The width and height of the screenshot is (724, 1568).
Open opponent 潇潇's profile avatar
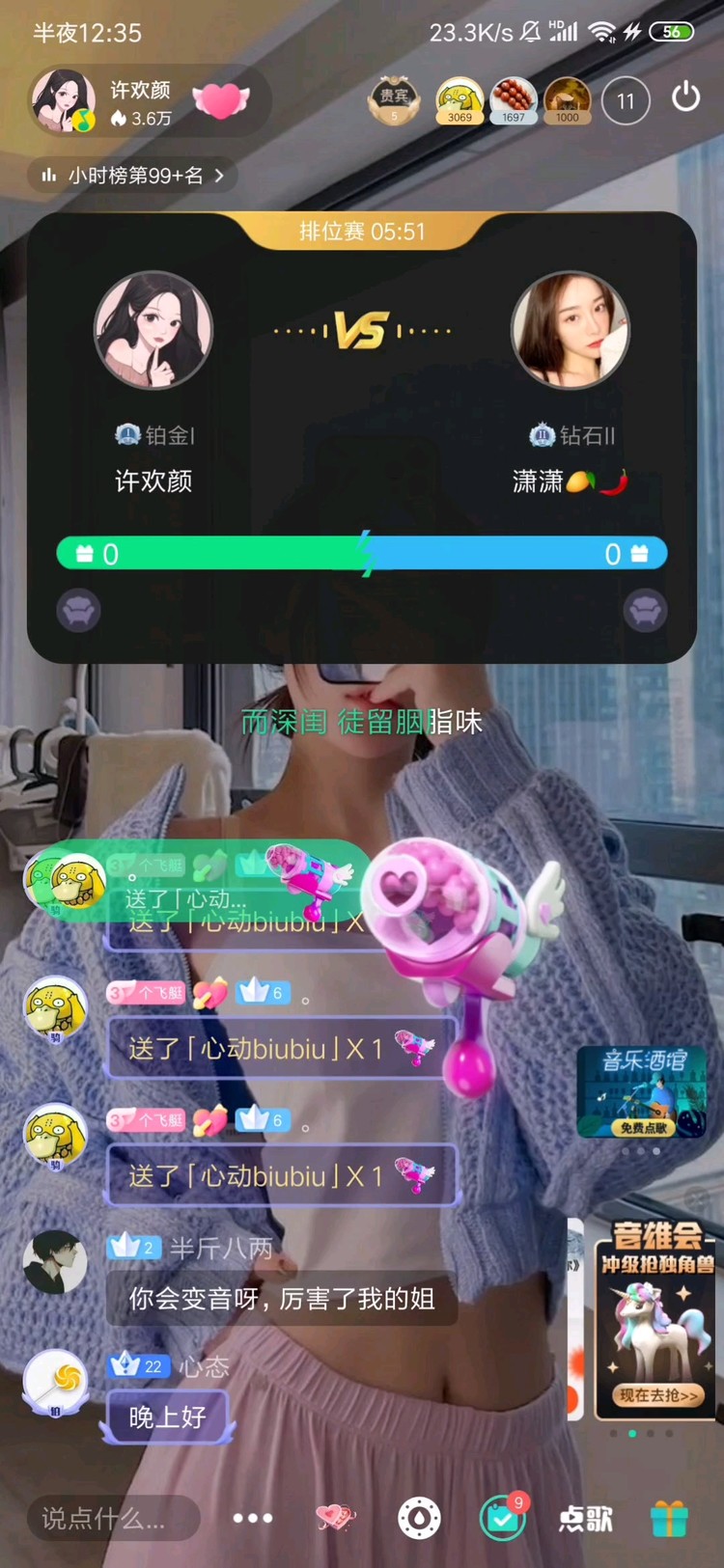[571, 330]
